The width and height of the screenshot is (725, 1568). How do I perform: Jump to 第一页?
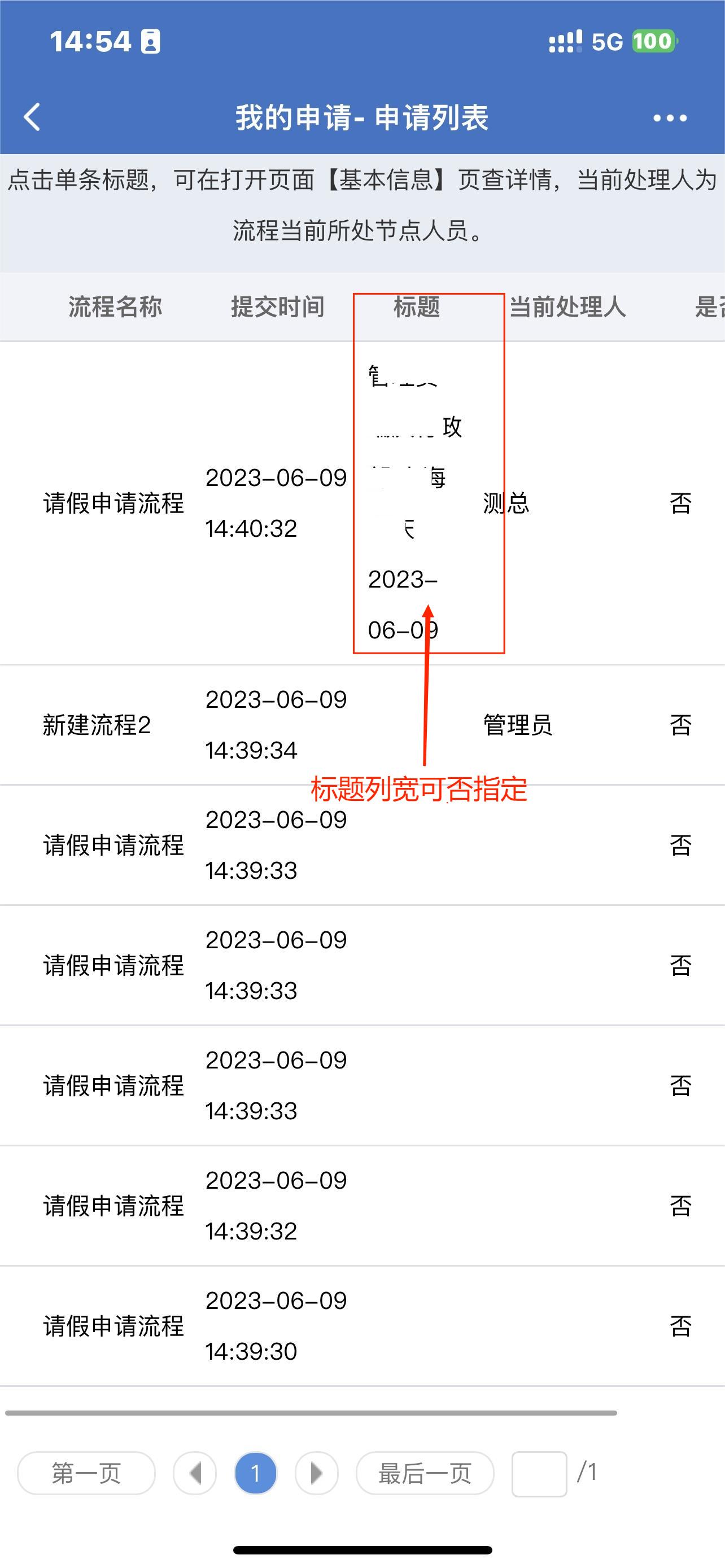[86, 1473]
